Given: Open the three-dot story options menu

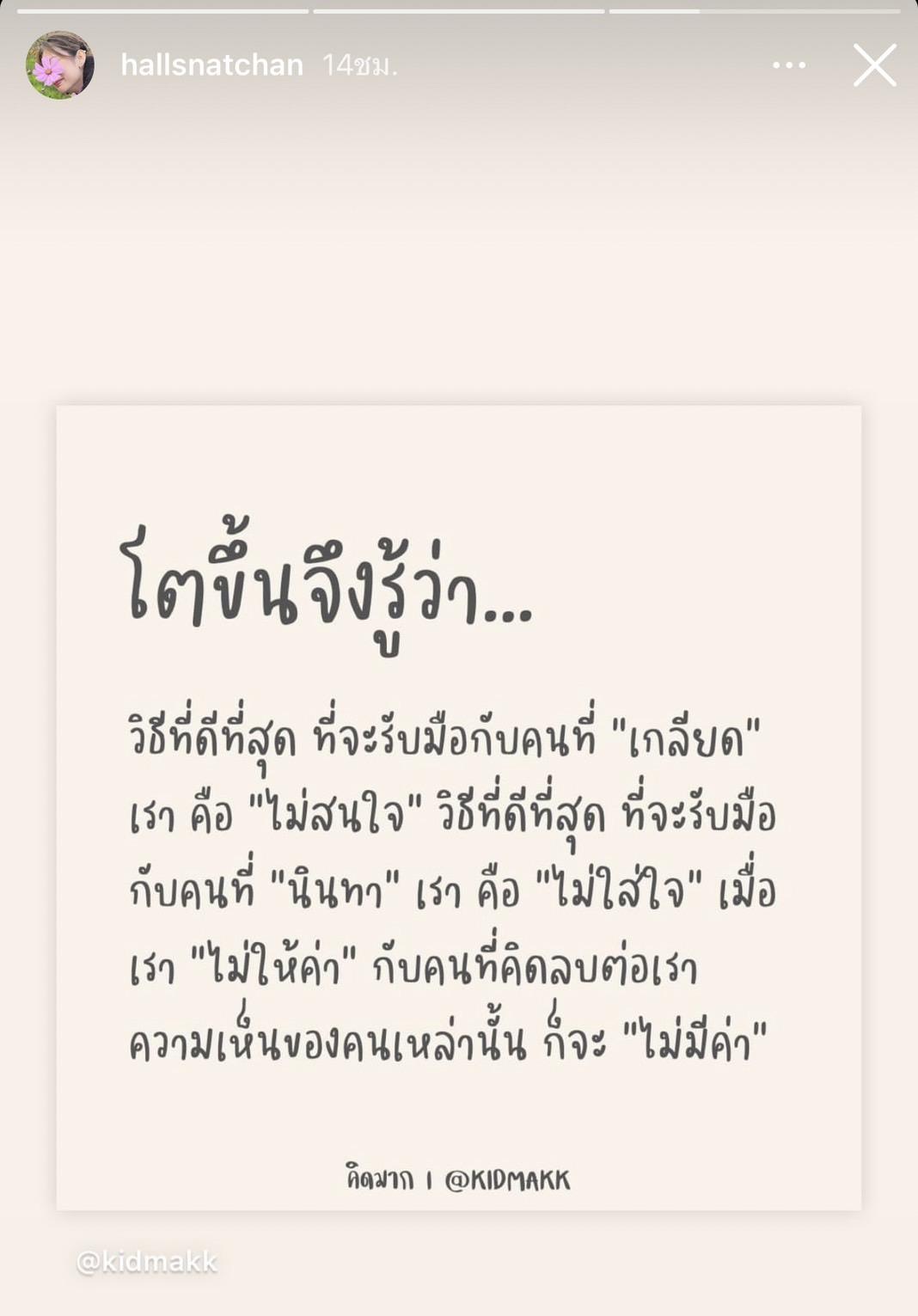Looking at the screenshot, I should 788,65.
